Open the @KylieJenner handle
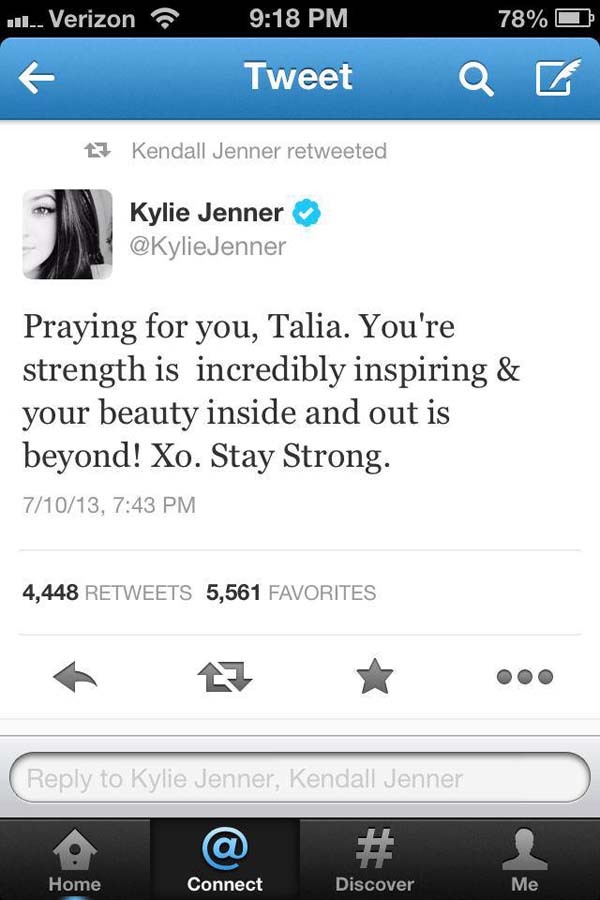 (x=208, y=246)
